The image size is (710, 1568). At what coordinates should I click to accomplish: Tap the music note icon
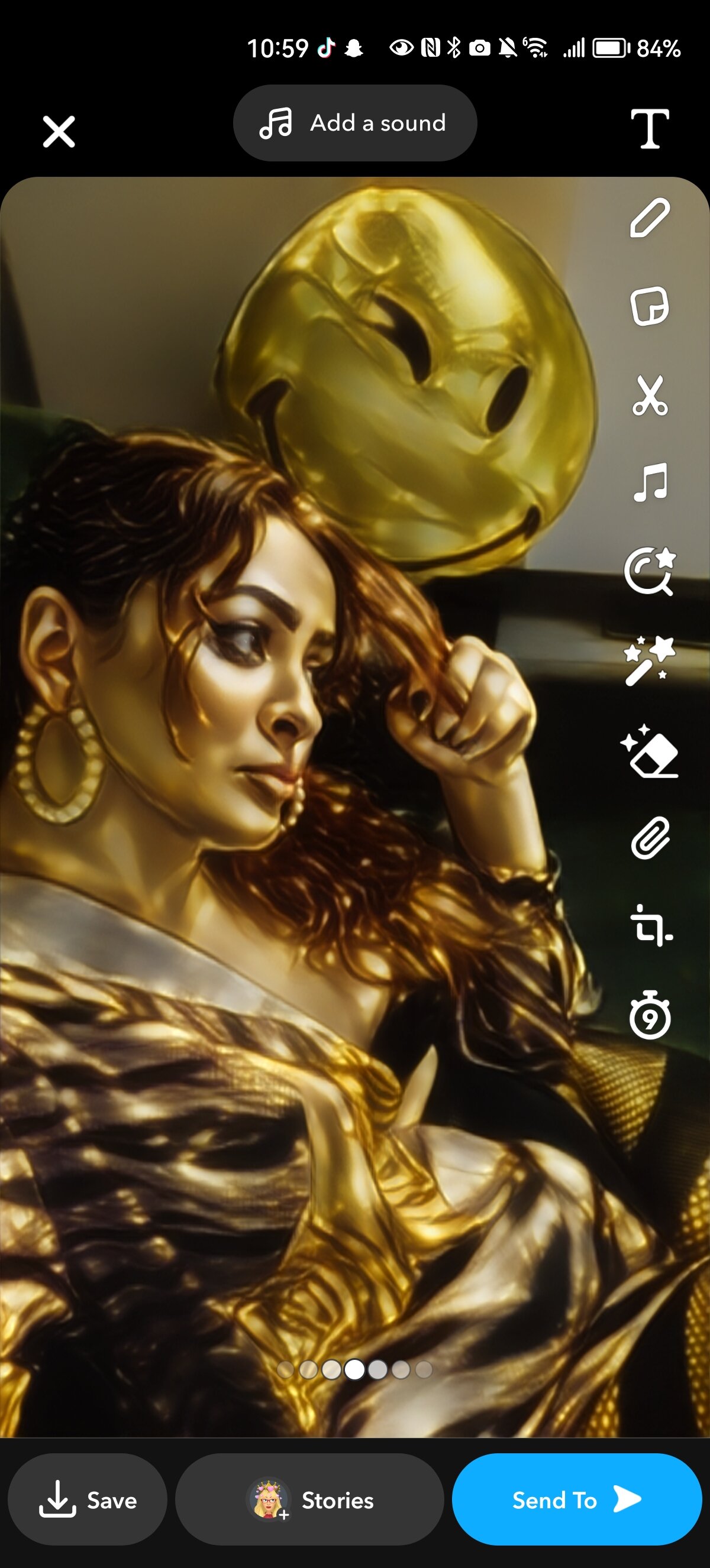(650, 482)
